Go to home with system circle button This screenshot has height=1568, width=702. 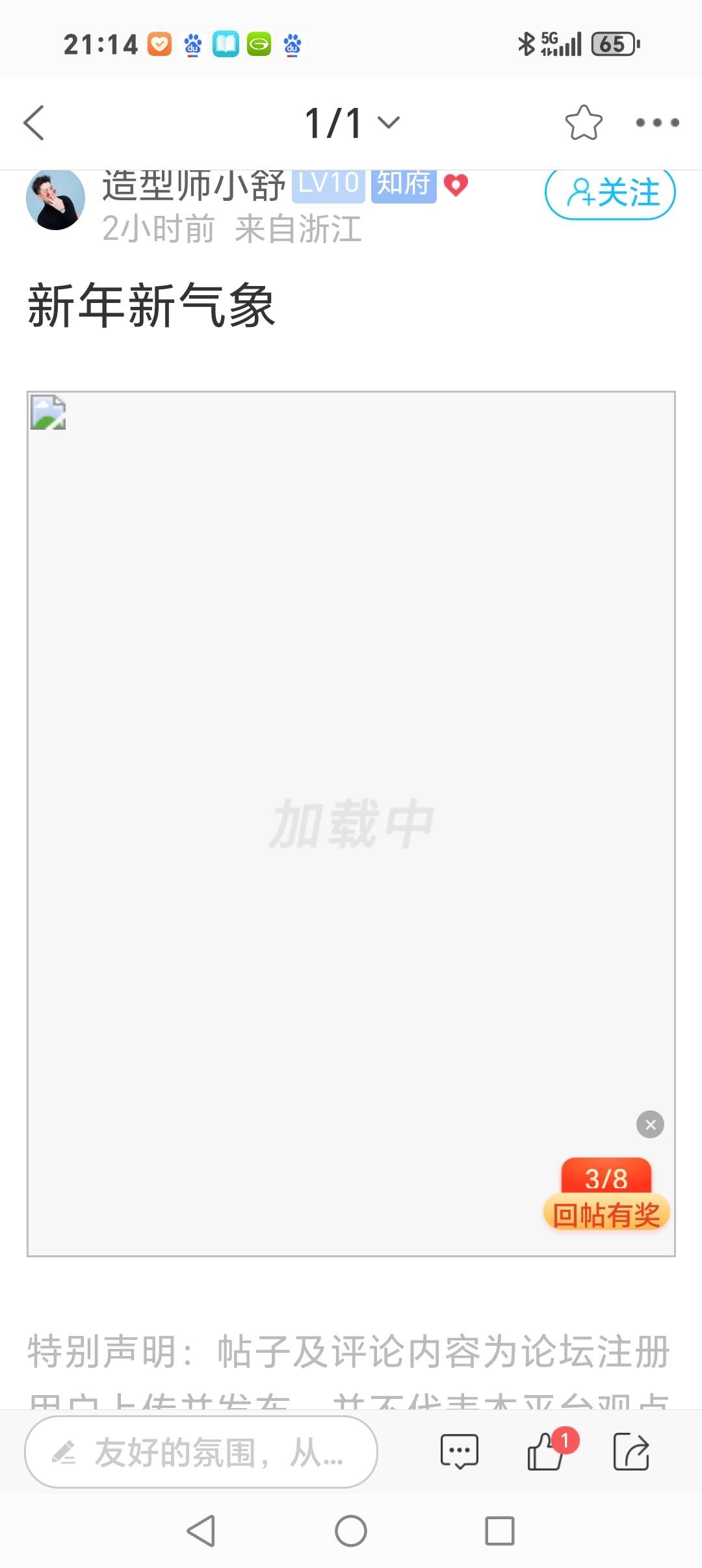351,1531
